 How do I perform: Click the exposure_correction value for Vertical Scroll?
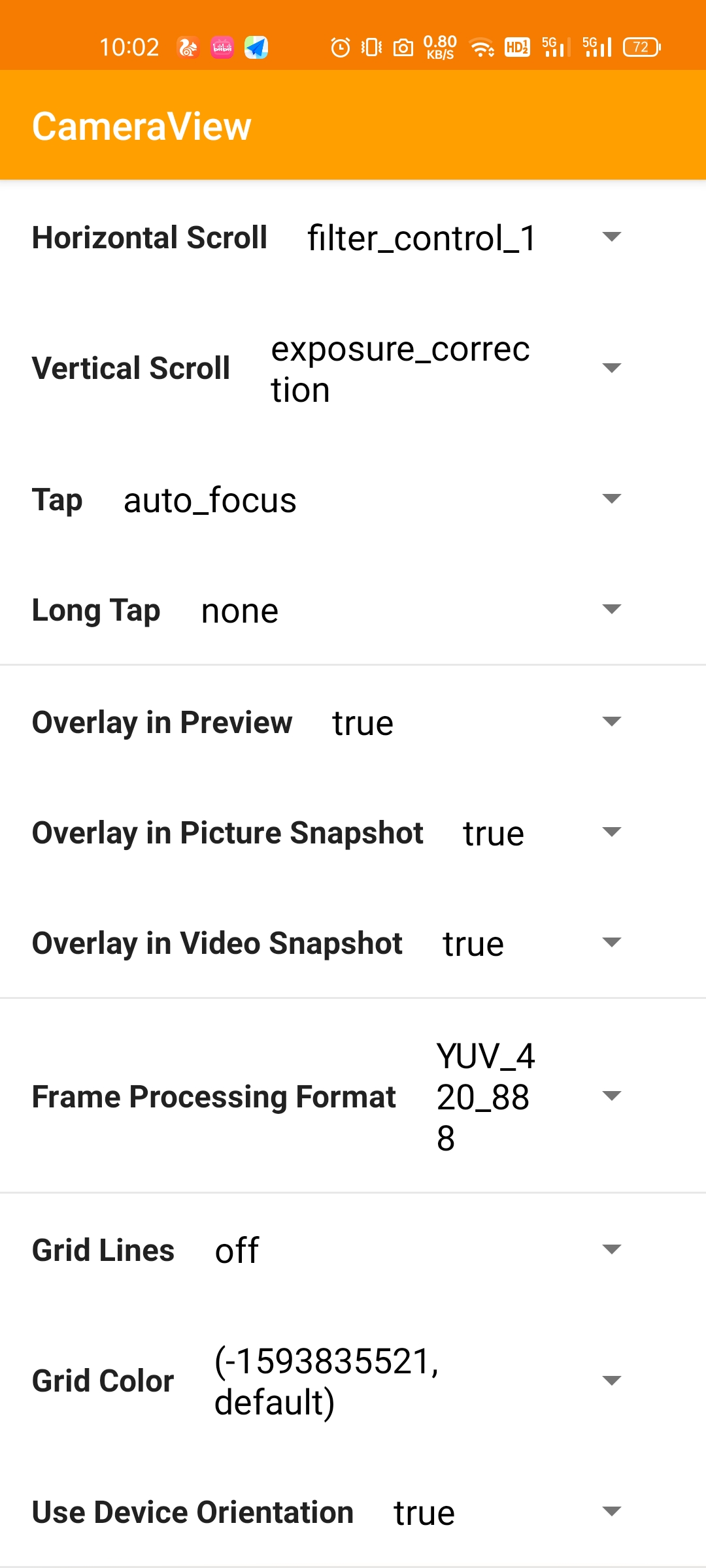(x=401, y=368)
